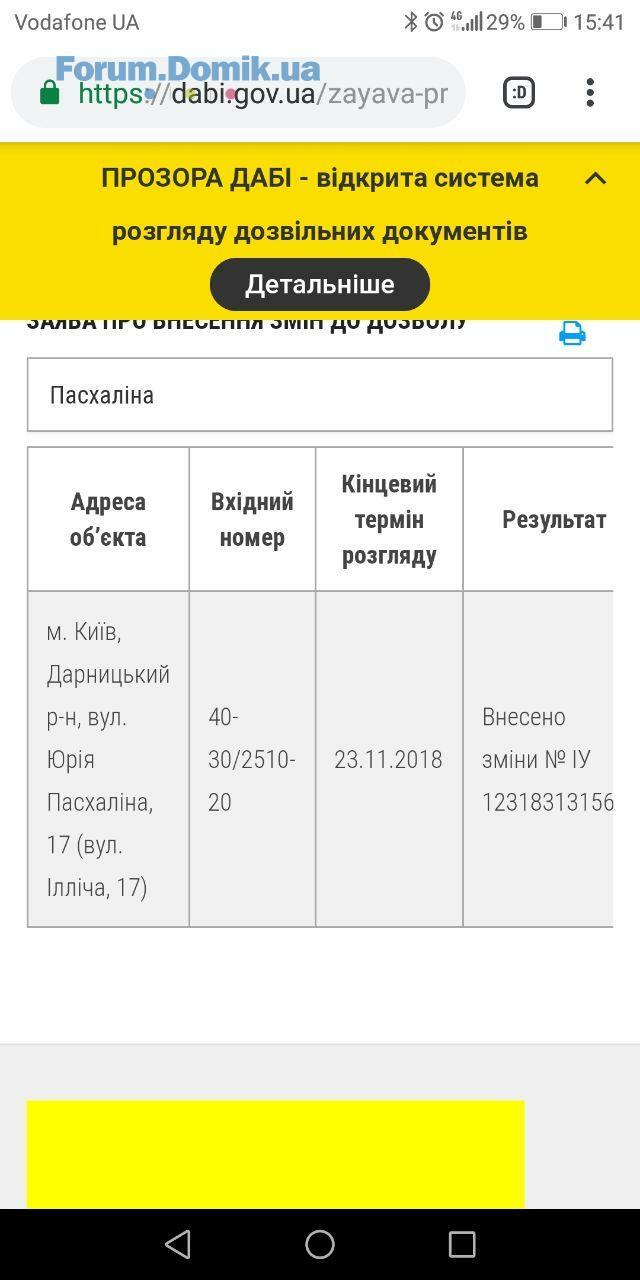Viewport: 640px width, 1280px height.
Task: Print the page with the printer icon
Action: point(572,333)
